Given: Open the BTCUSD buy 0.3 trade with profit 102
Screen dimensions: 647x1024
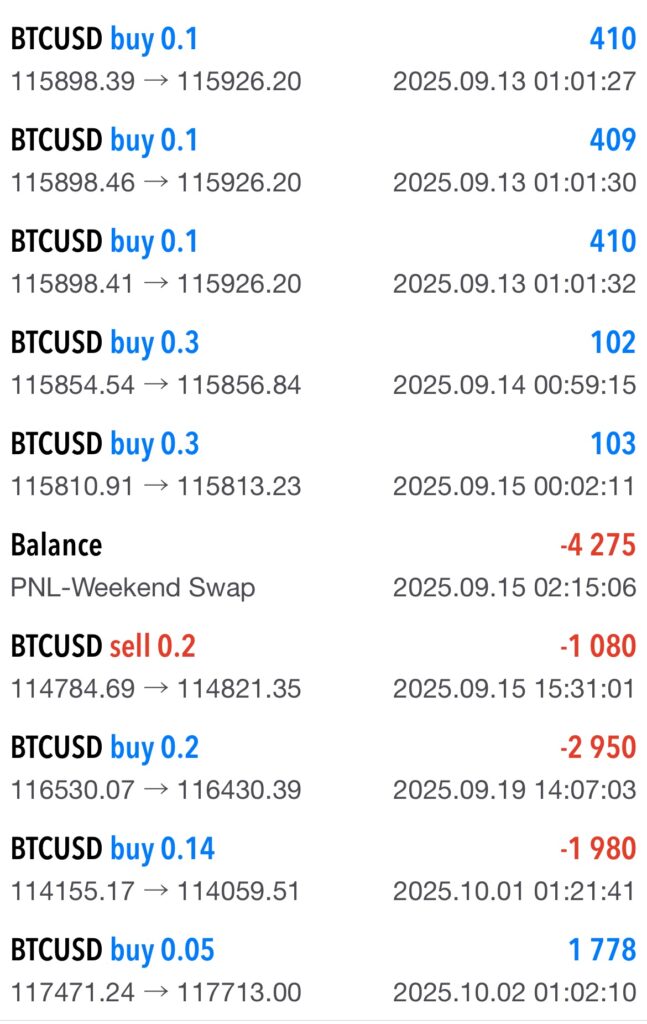Looking at the screenshot, I should [x=323, y=363].
